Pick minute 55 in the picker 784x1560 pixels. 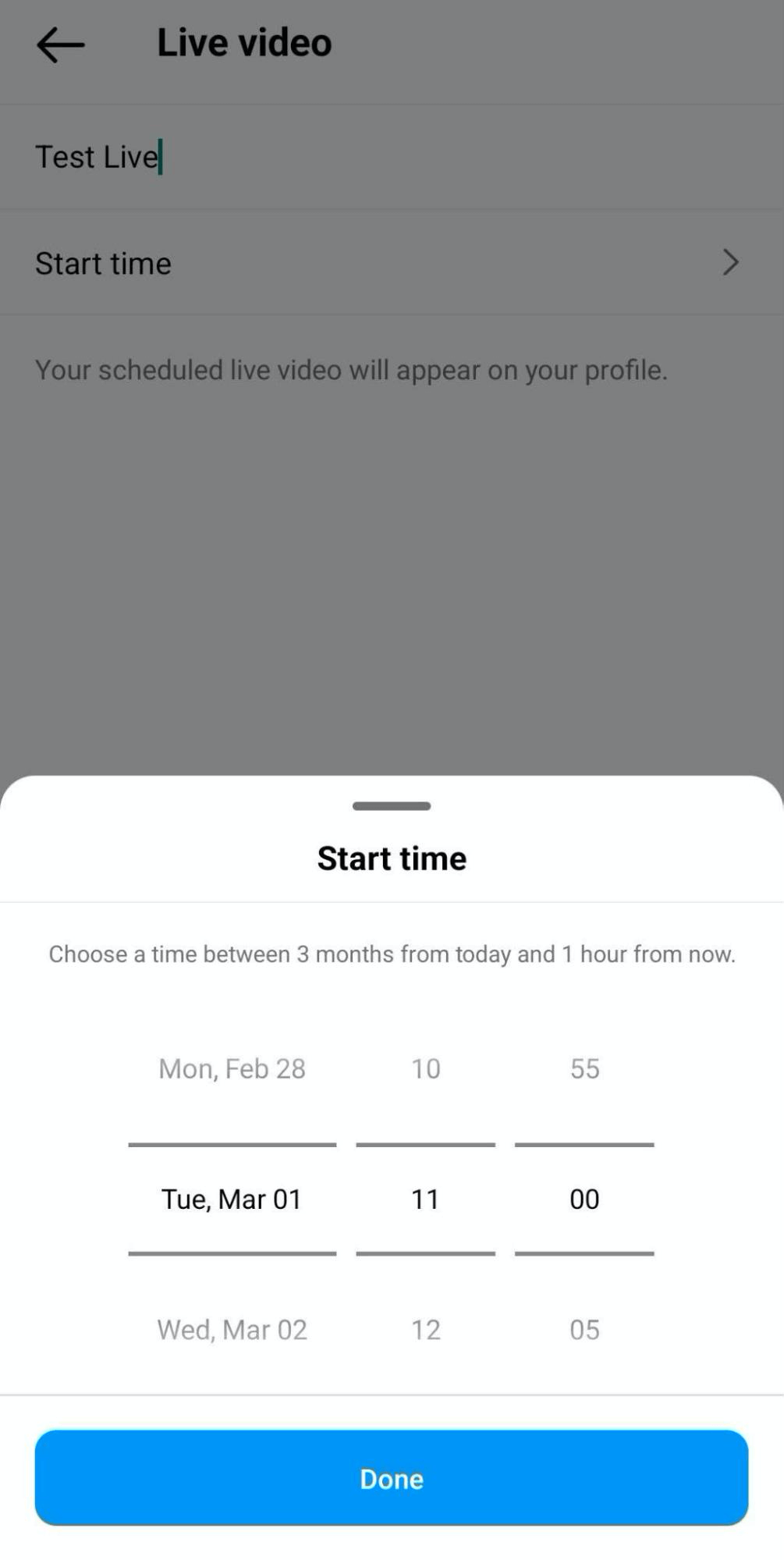(x=584, y=1068)
